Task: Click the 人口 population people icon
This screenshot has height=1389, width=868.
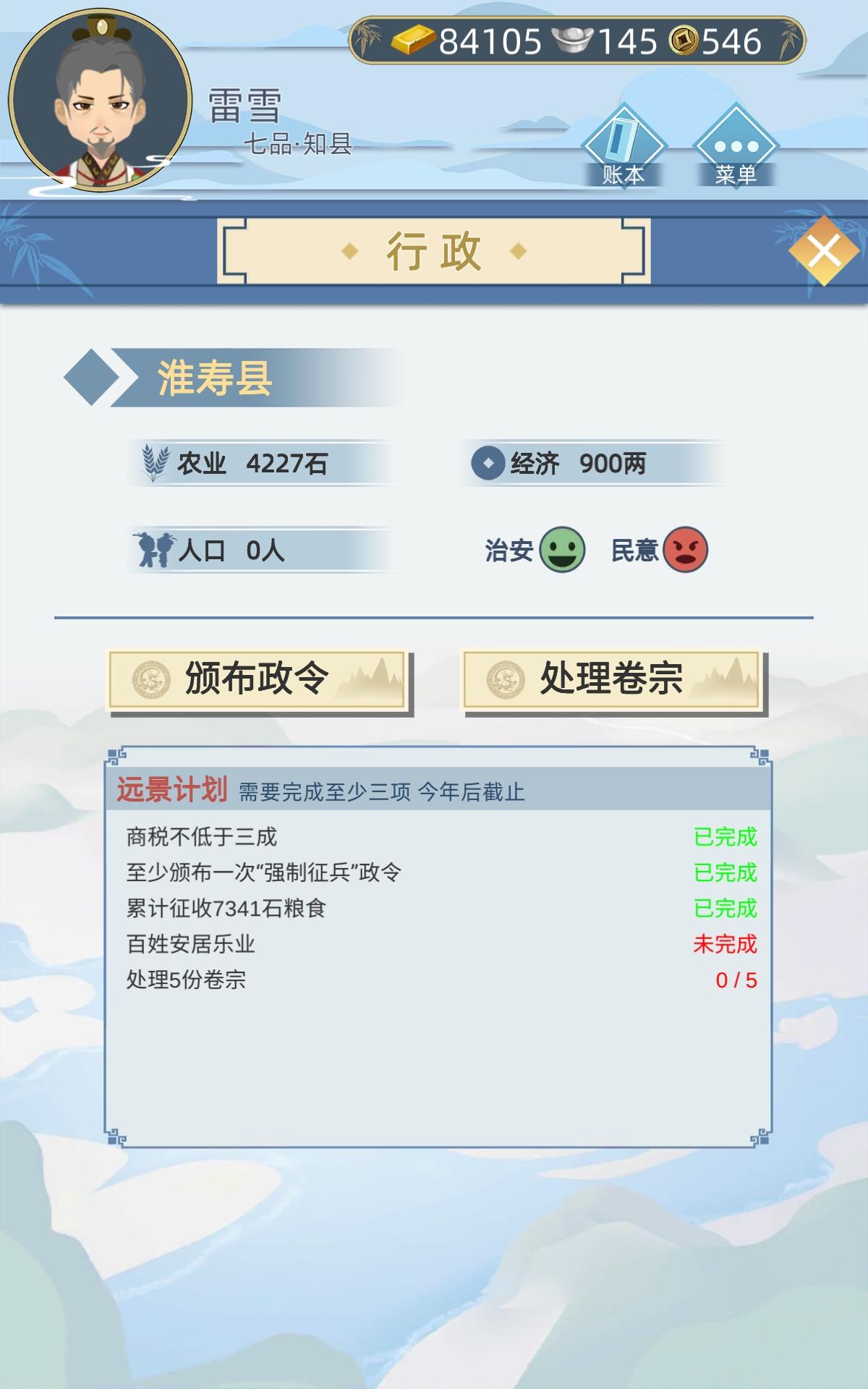Action: point(154,551)
